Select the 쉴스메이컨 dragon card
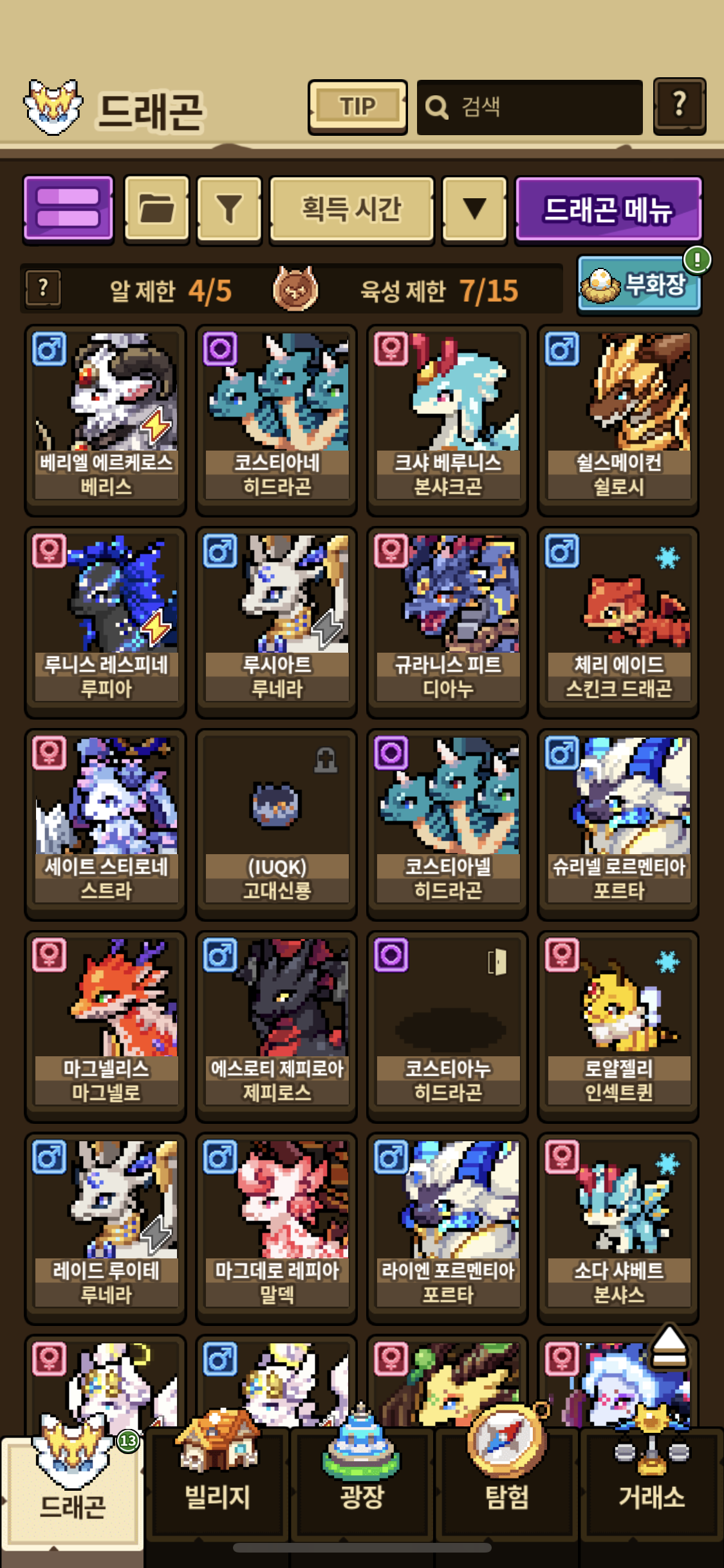The width and height of the screenshot is (724, 1568). pos(618,419)
